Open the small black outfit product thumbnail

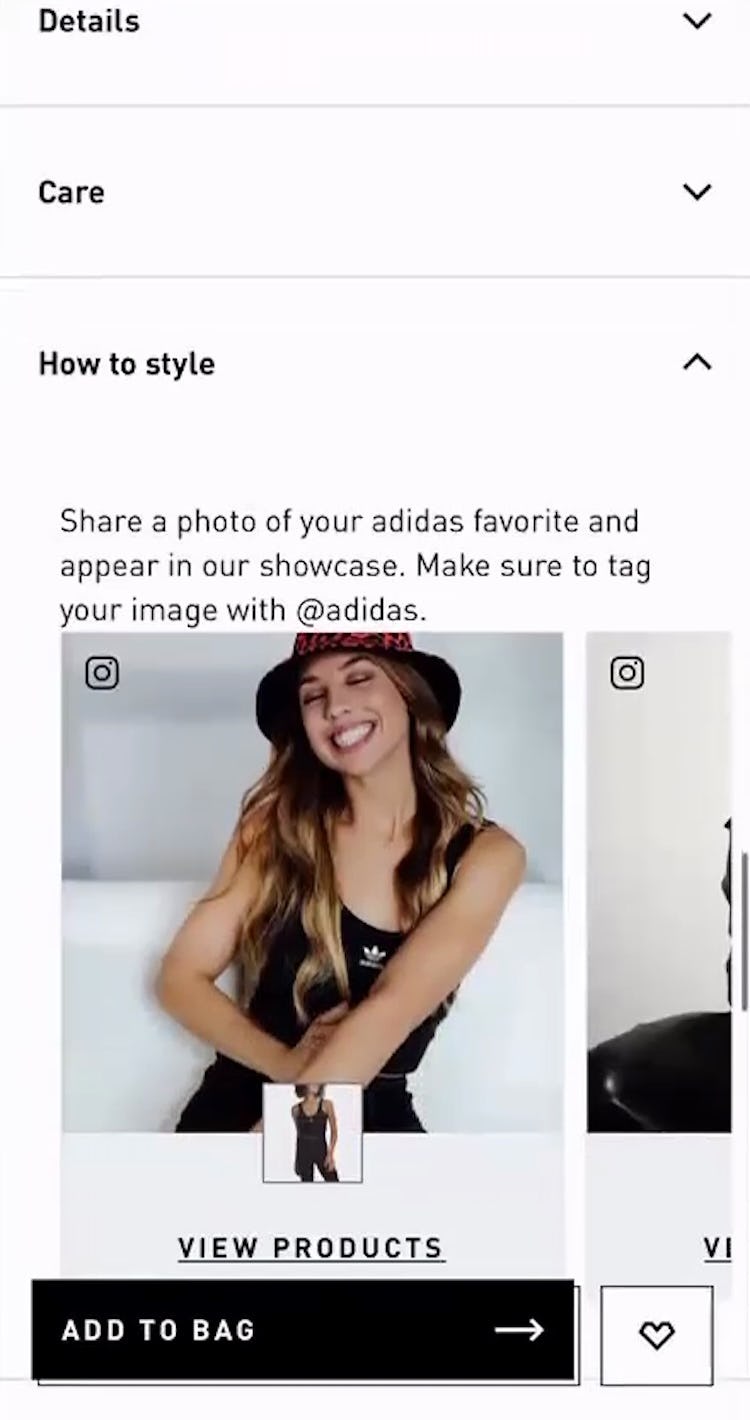[x=312, y=1132]
